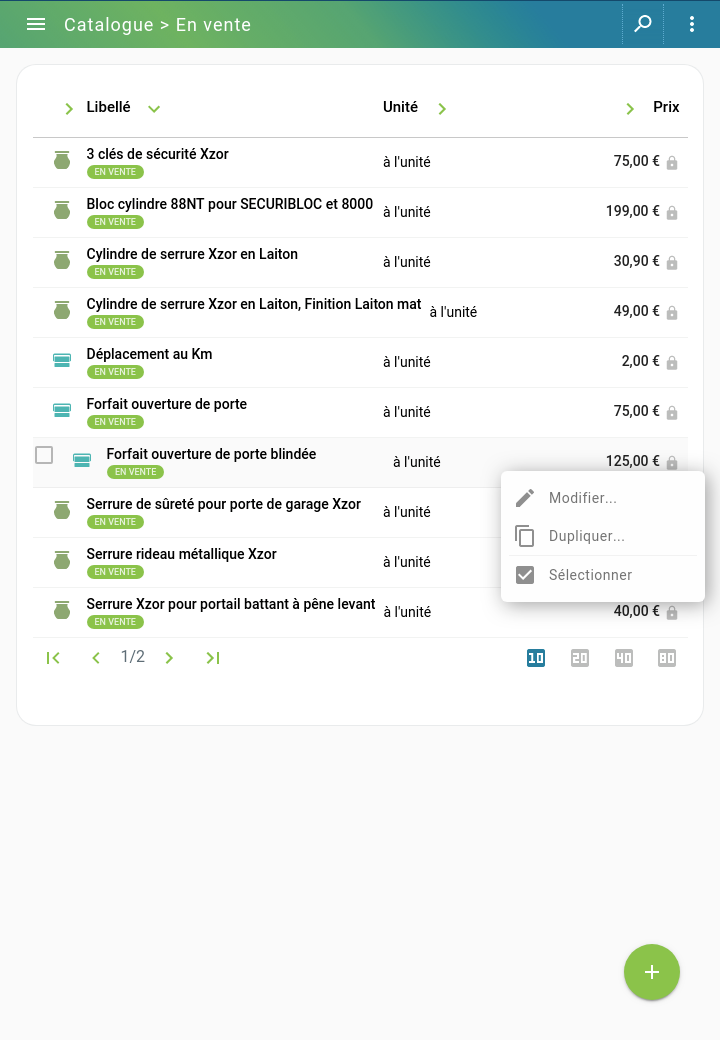This screenshot has height=1040, width=720.
Task: Show 40 items per page
Action: click(x=623, y=658)
